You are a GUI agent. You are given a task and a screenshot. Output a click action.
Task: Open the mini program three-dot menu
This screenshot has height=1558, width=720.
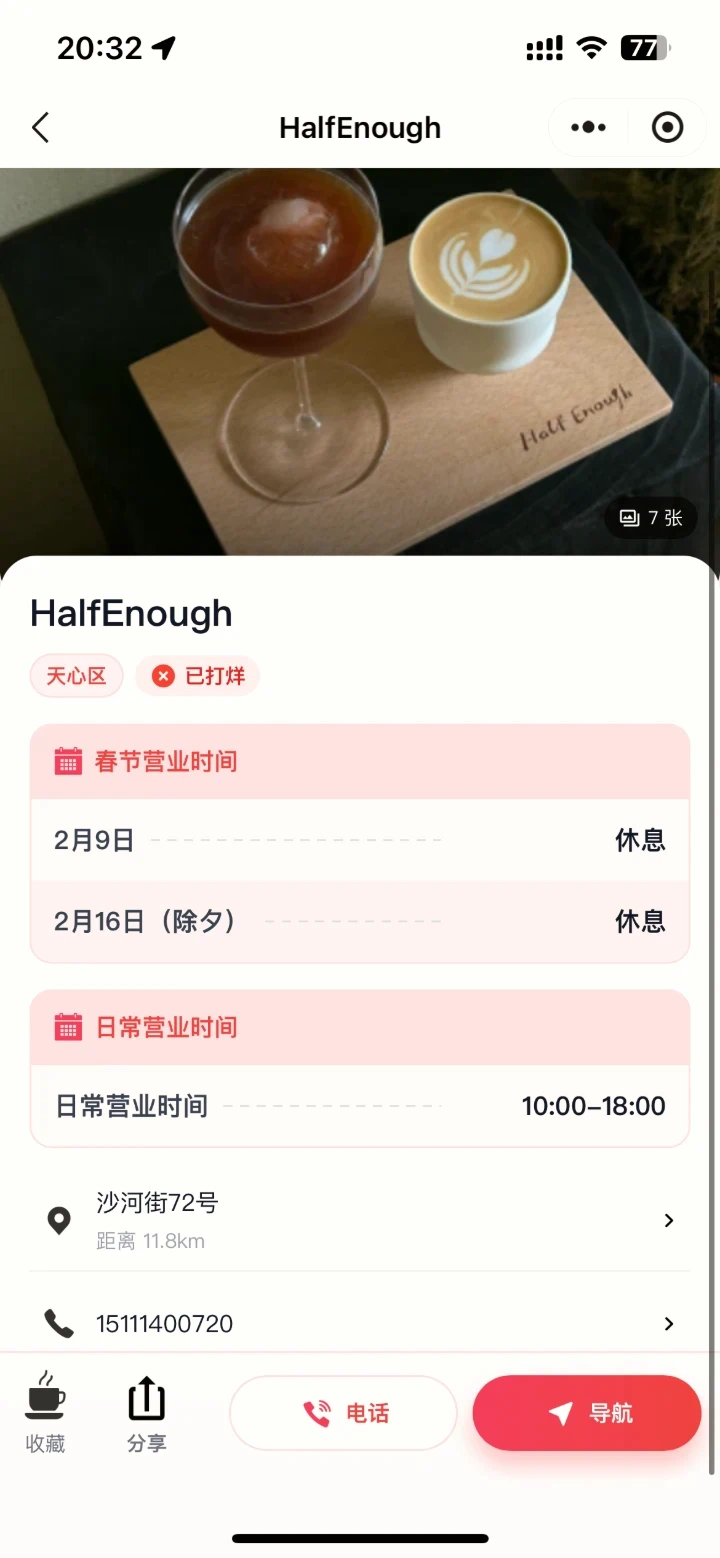pyautogui.click(x=588, y=128)
